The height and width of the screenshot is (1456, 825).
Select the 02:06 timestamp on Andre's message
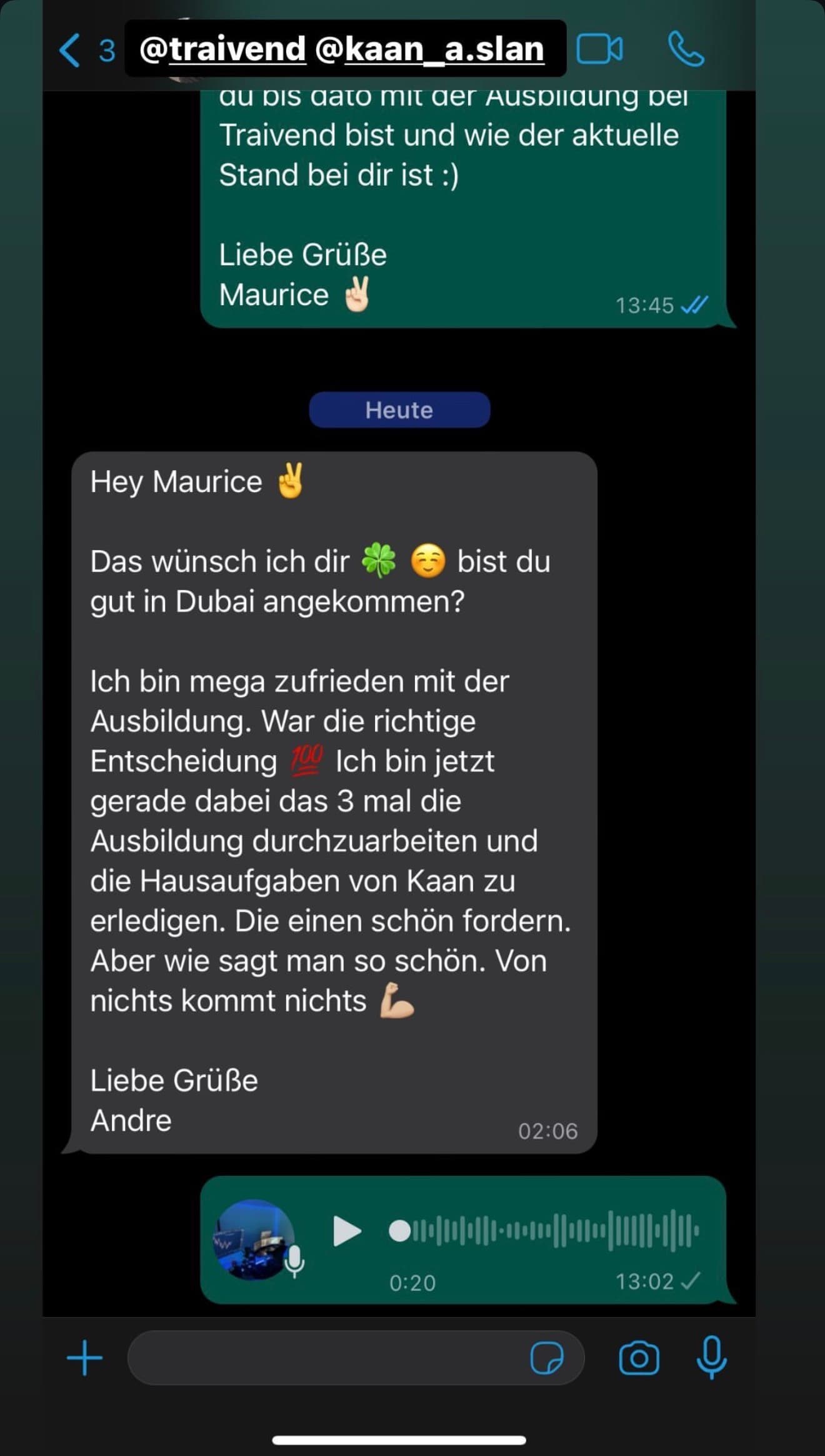tap(548, 1130)
